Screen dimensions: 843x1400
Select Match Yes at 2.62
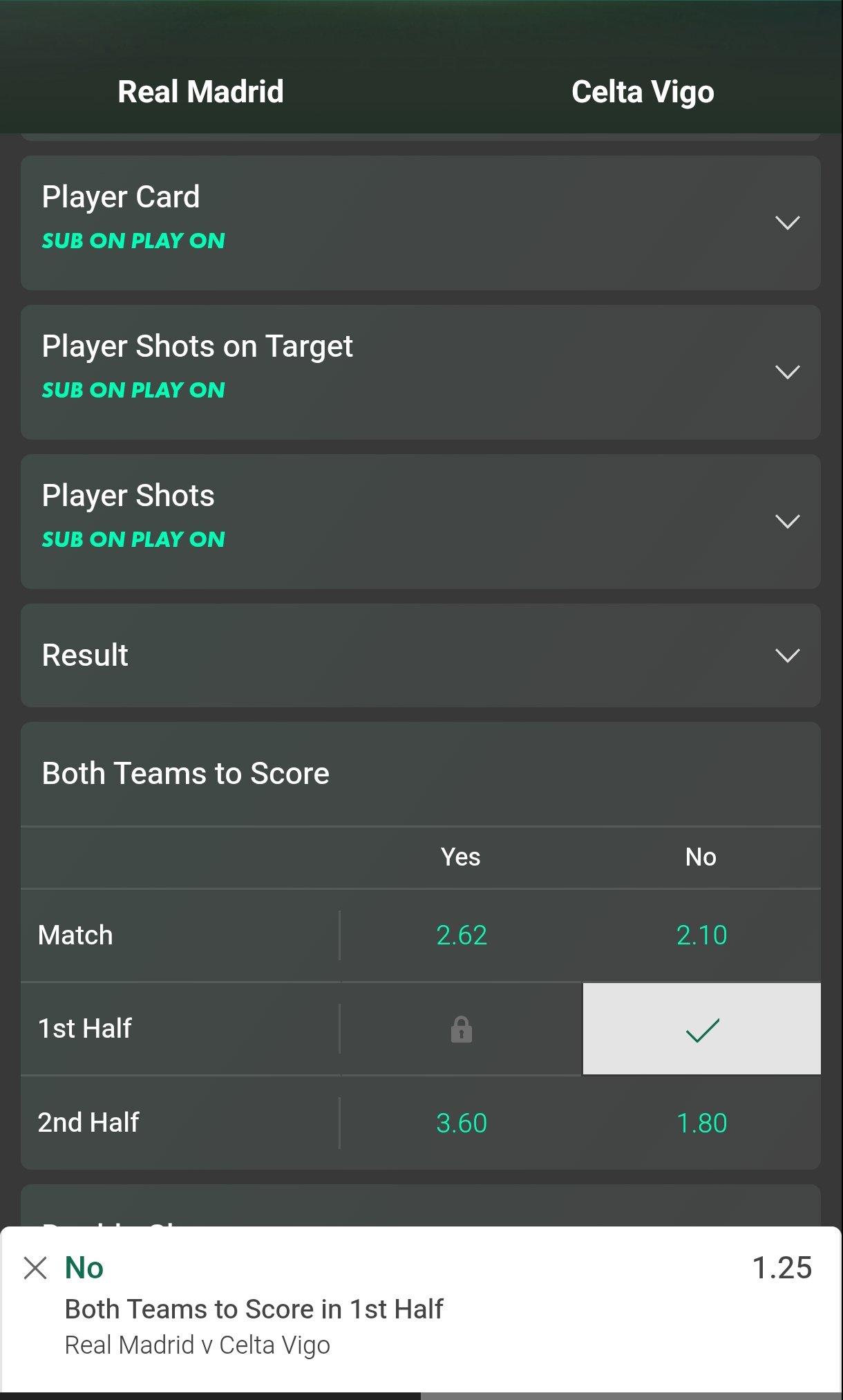click(462, 935)
